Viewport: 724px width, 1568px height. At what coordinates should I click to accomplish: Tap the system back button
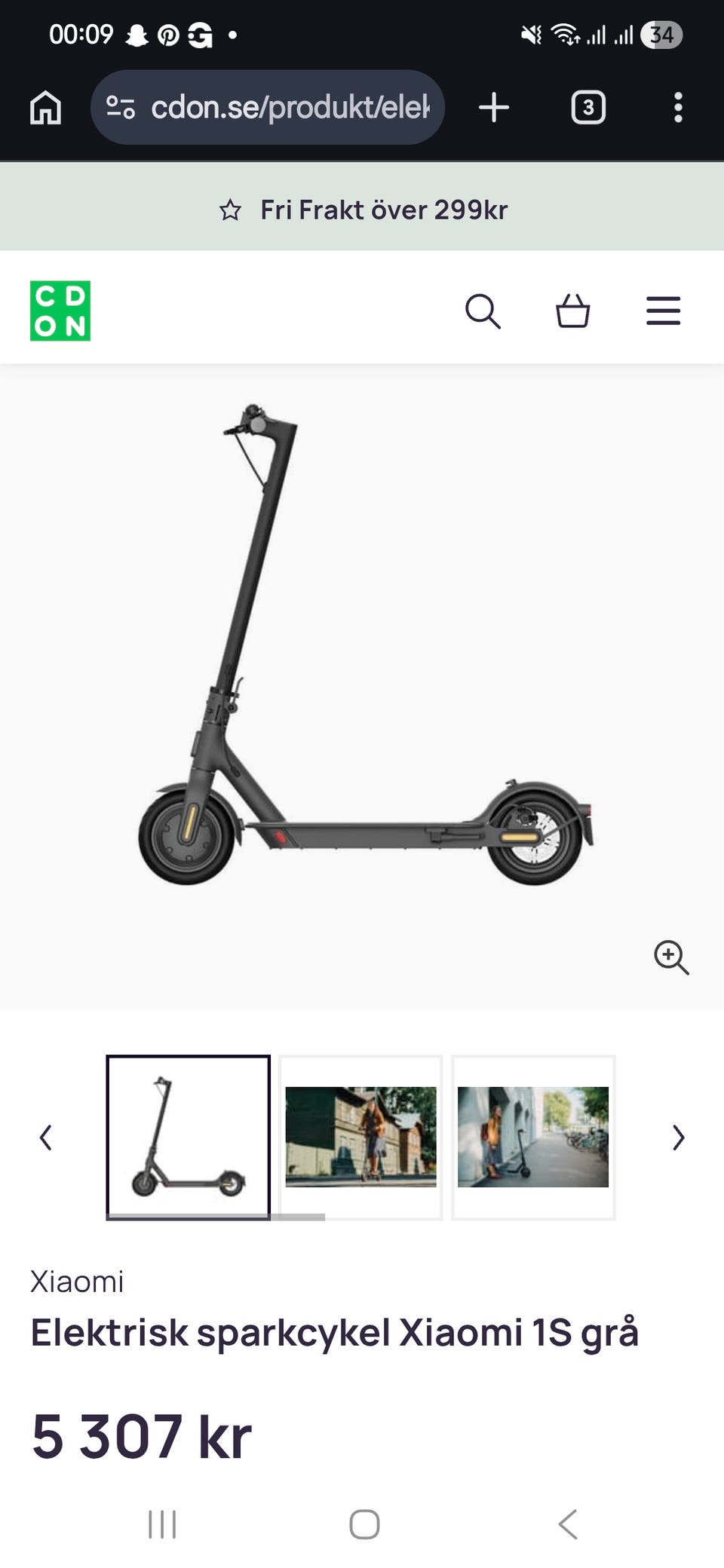tap(568, 1524)
